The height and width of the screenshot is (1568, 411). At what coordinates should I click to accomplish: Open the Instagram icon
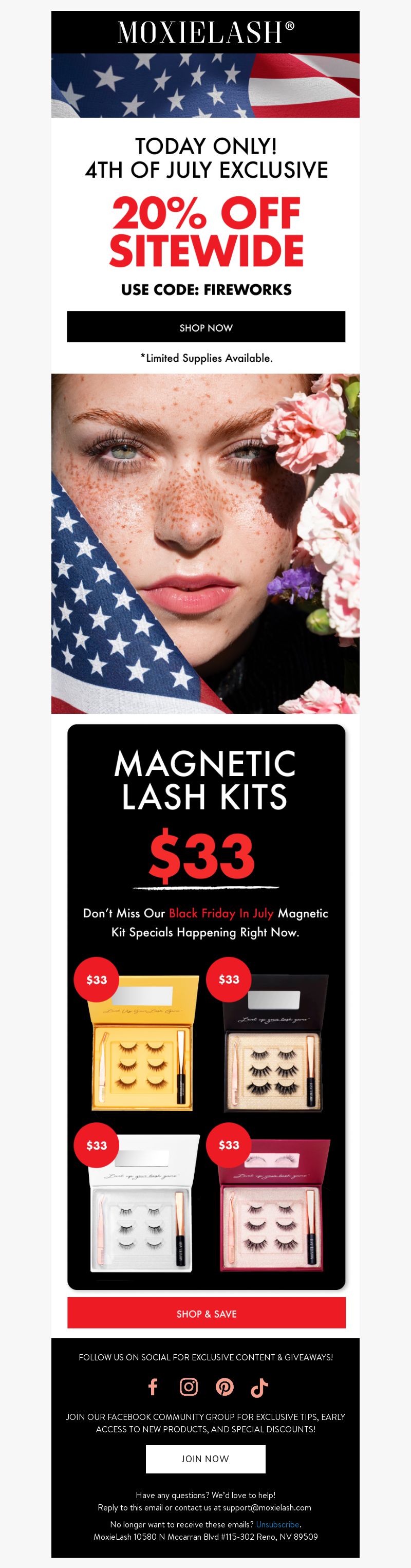click(x=189, y=1387)
